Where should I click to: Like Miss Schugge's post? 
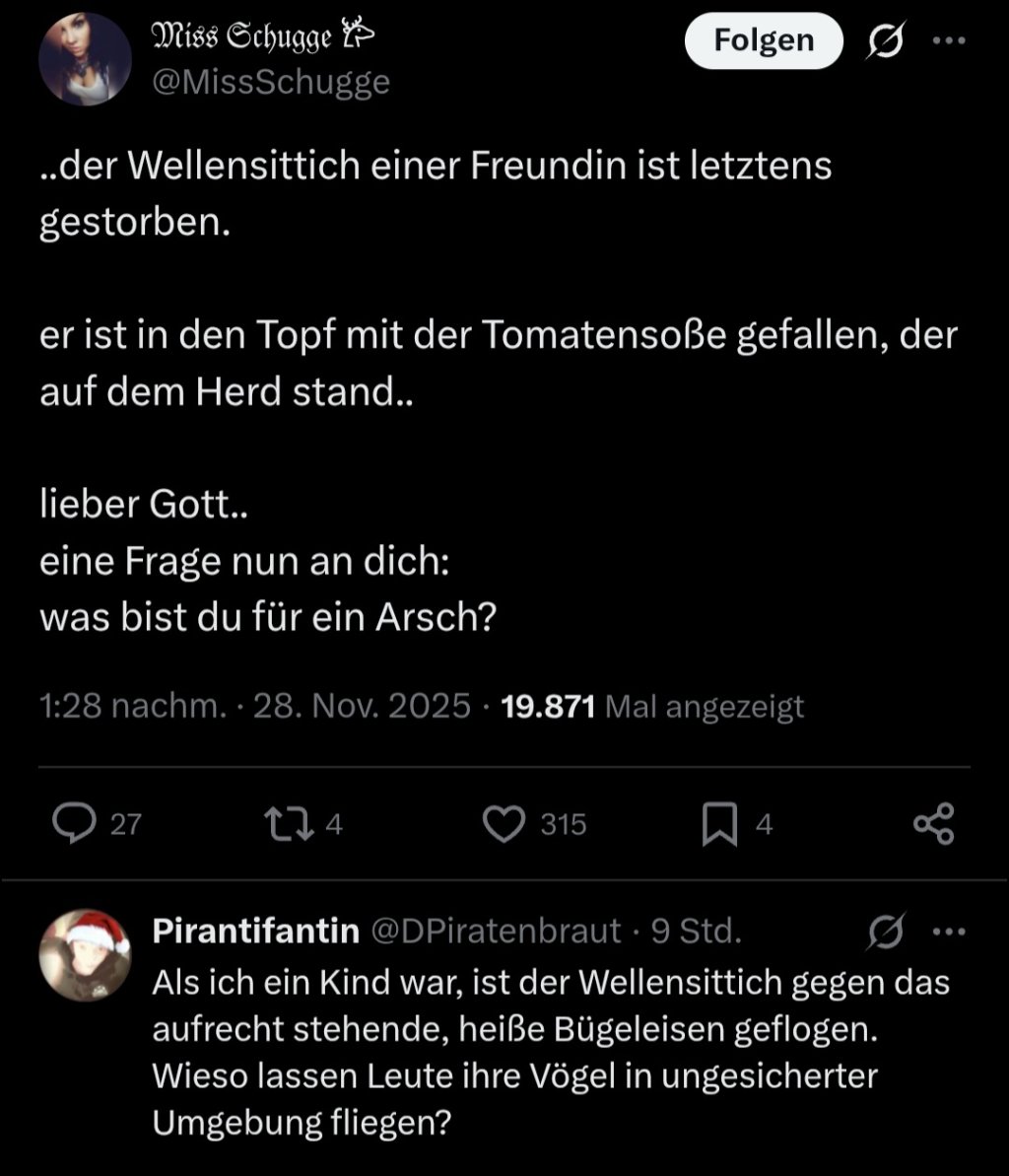point(504,824)
